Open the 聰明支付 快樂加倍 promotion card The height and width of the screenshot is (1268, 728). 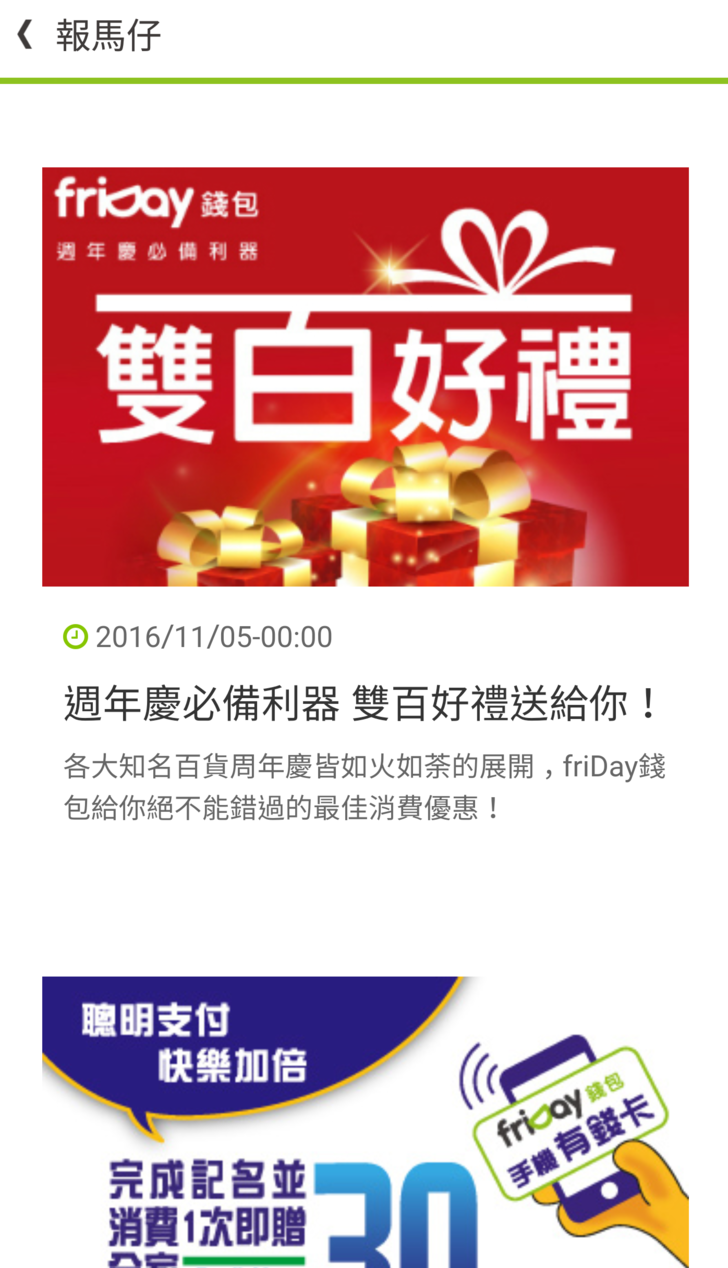tap(365, 1122)
